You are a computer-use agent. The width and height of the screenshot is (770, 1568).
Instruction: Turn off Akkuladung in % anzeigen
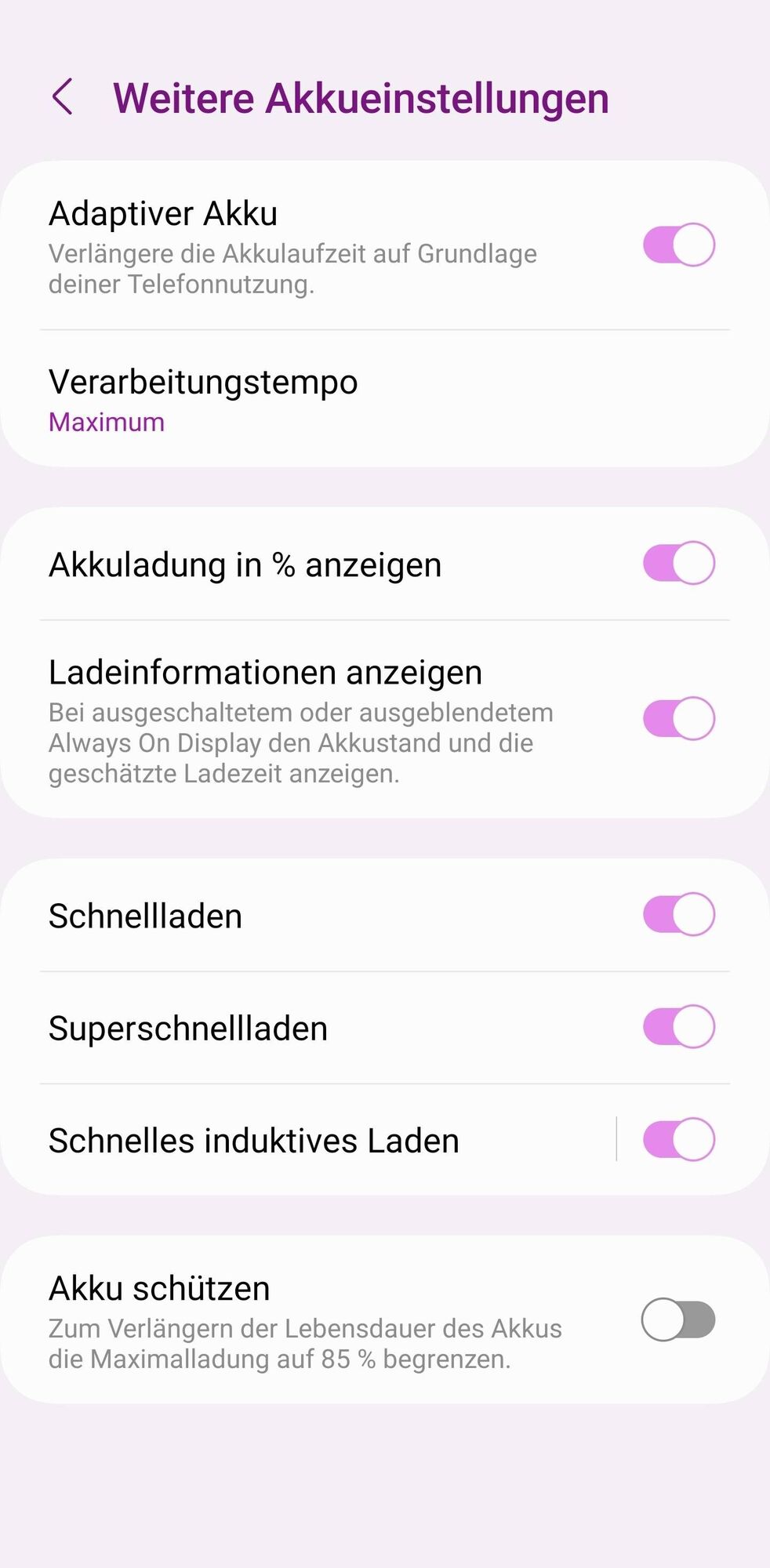(677, 563)
